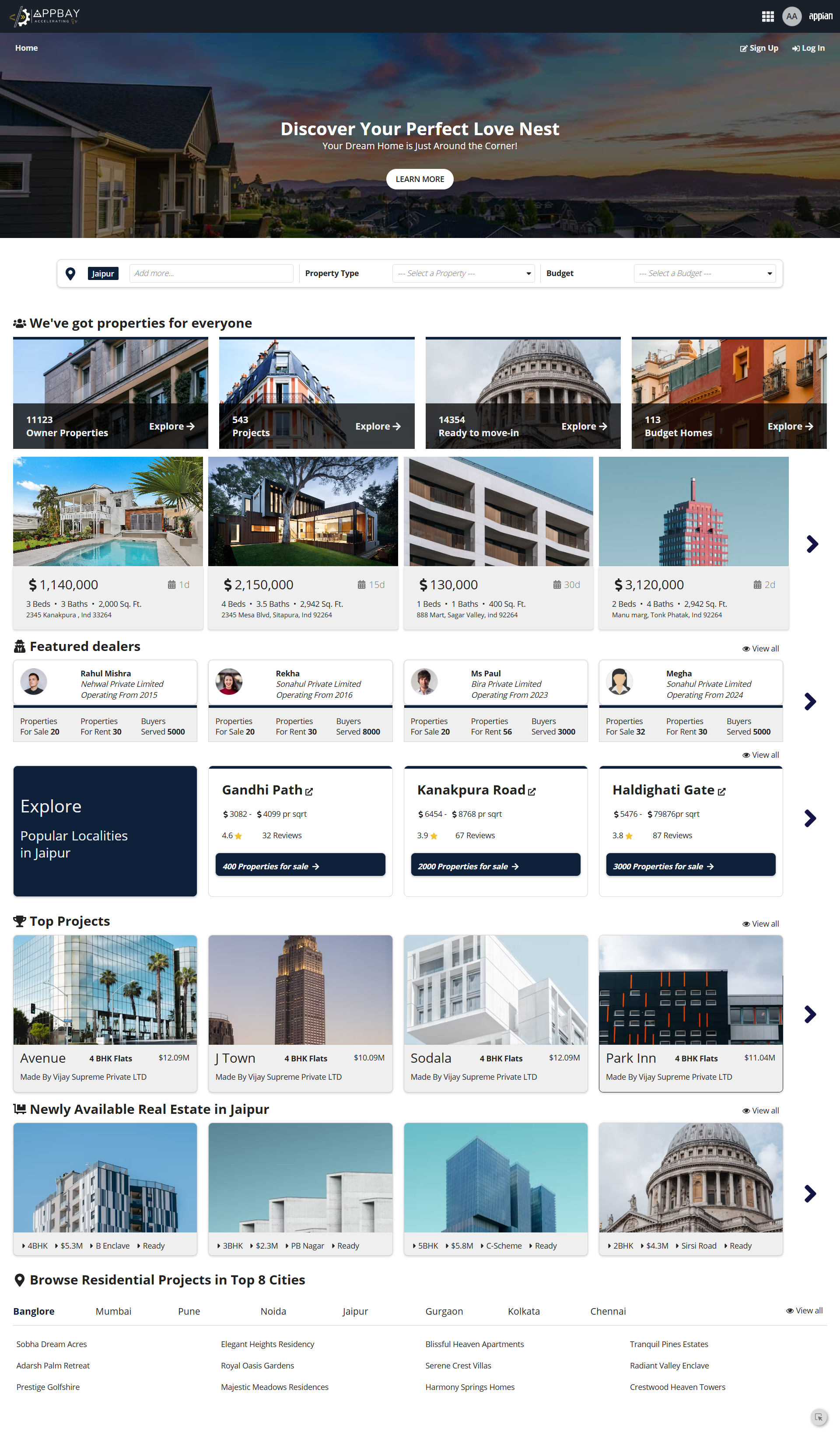
Task: View 400 properties for sale on Gandhi Path
Action: (300, 866)
